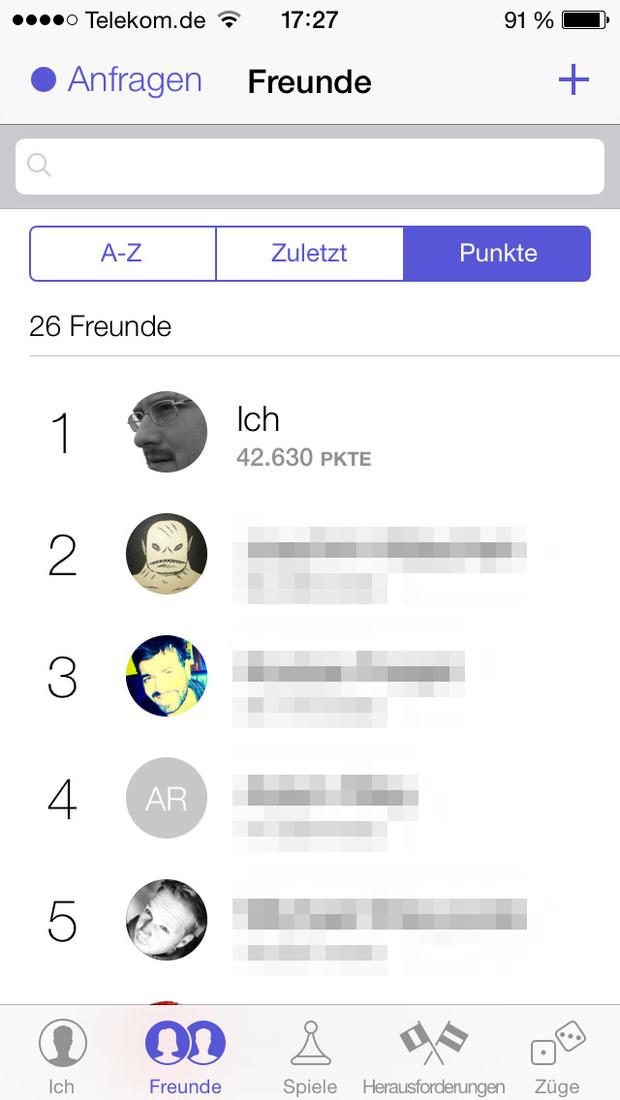Sort friends by Zuletzt
Viewport: 620px width, 1100px height.
pyautogui.click(x=309, y=253)
